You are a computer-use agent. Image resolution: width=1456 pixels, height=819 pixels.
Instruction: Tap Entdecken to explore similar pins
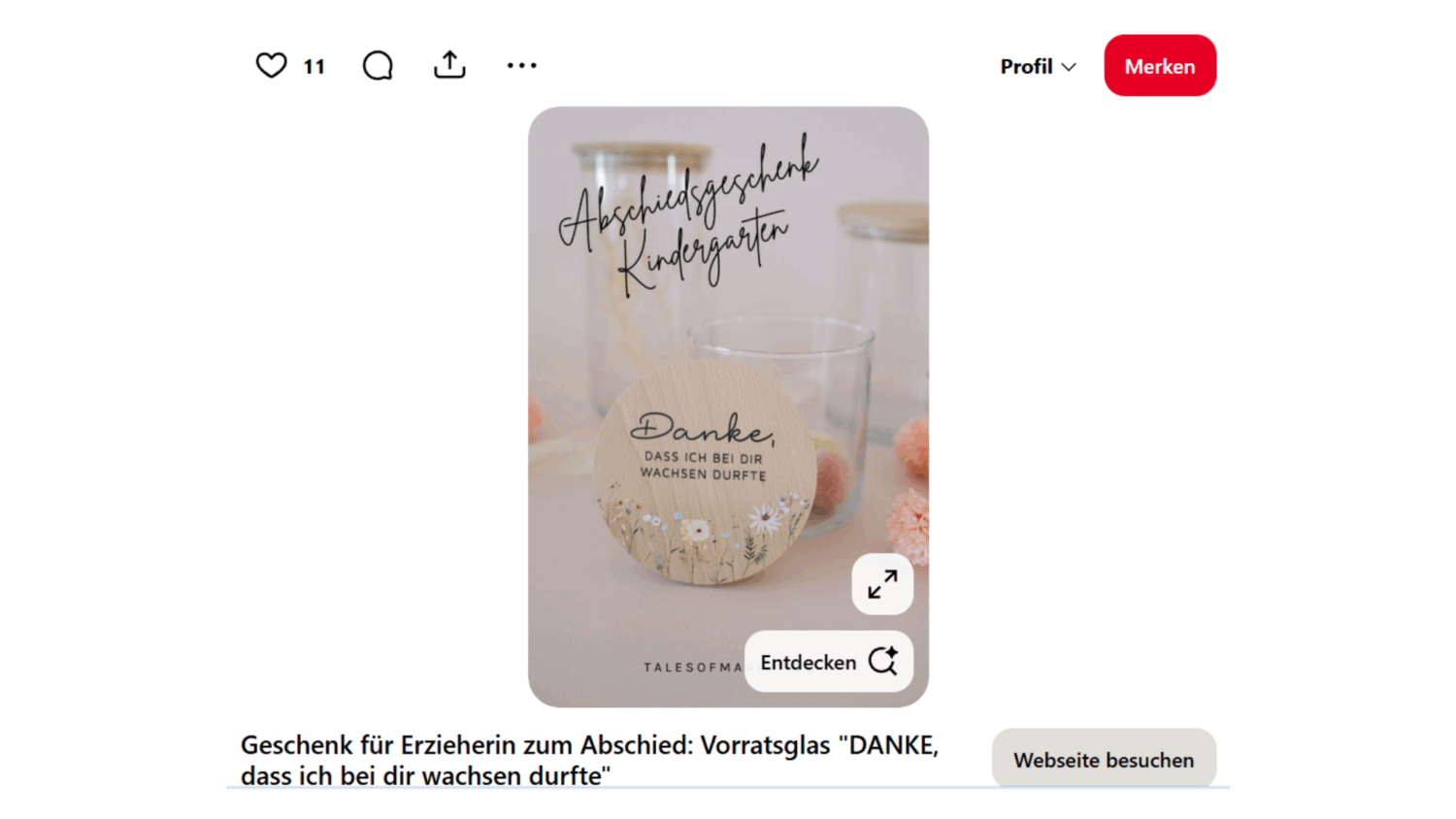pos(828,662)
